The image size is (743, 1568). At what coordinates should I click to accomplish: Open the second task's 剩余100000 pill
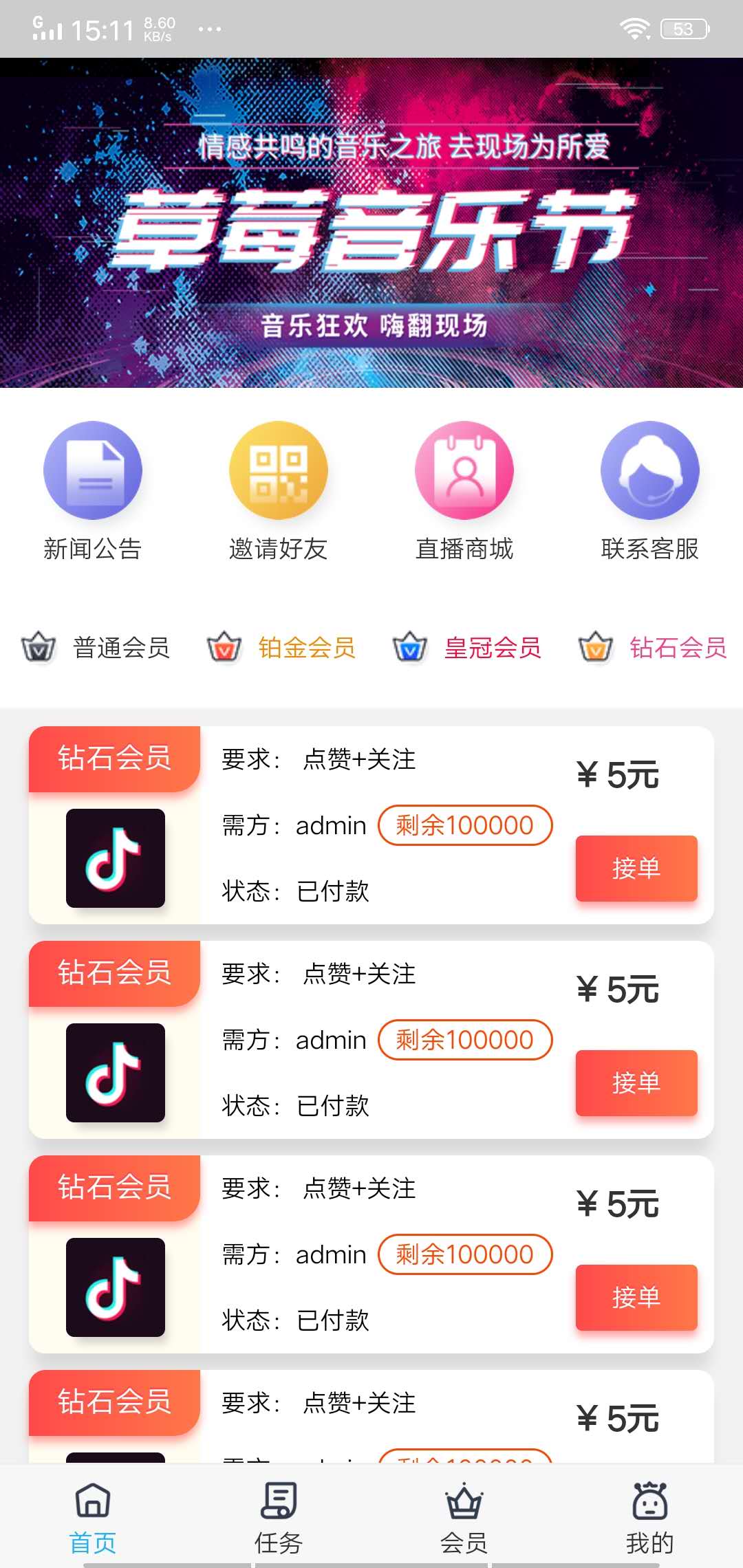464,1039
